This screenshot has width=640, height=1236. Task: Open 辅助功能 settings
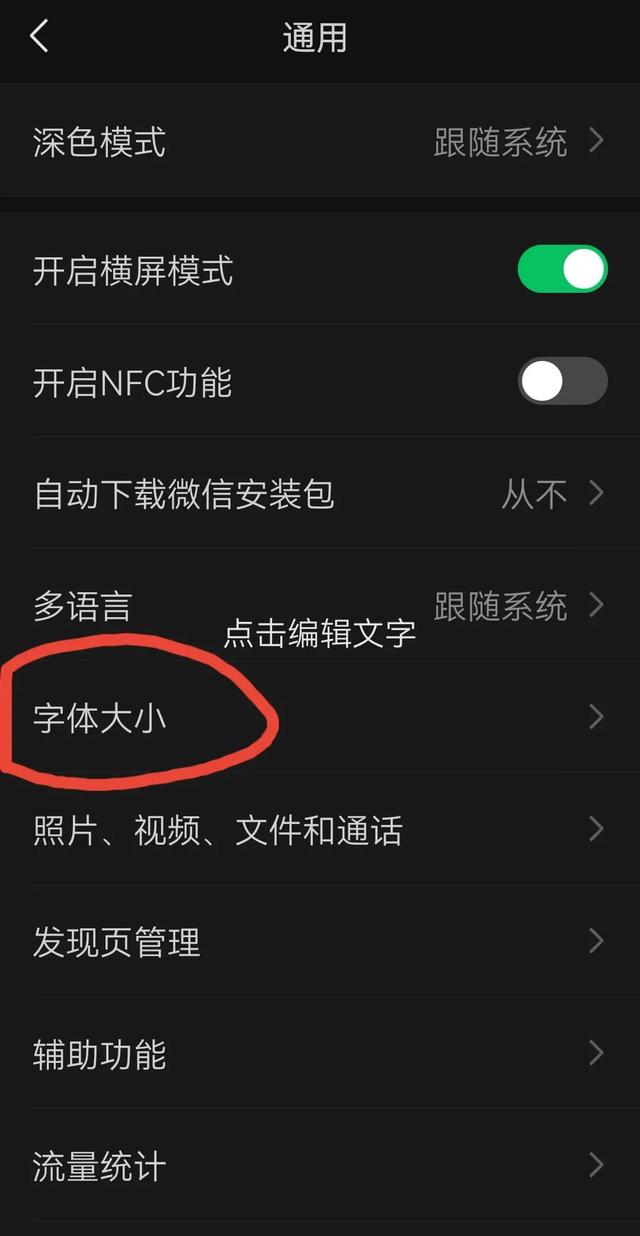320,1054
